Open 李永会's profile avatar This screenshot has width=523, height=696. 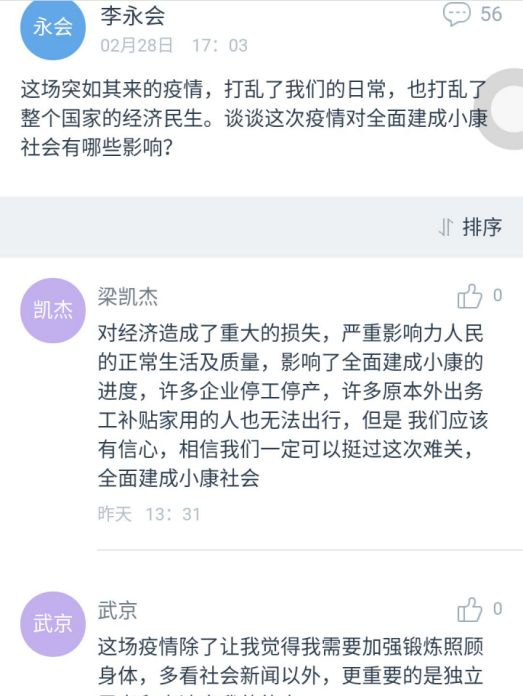53,28
